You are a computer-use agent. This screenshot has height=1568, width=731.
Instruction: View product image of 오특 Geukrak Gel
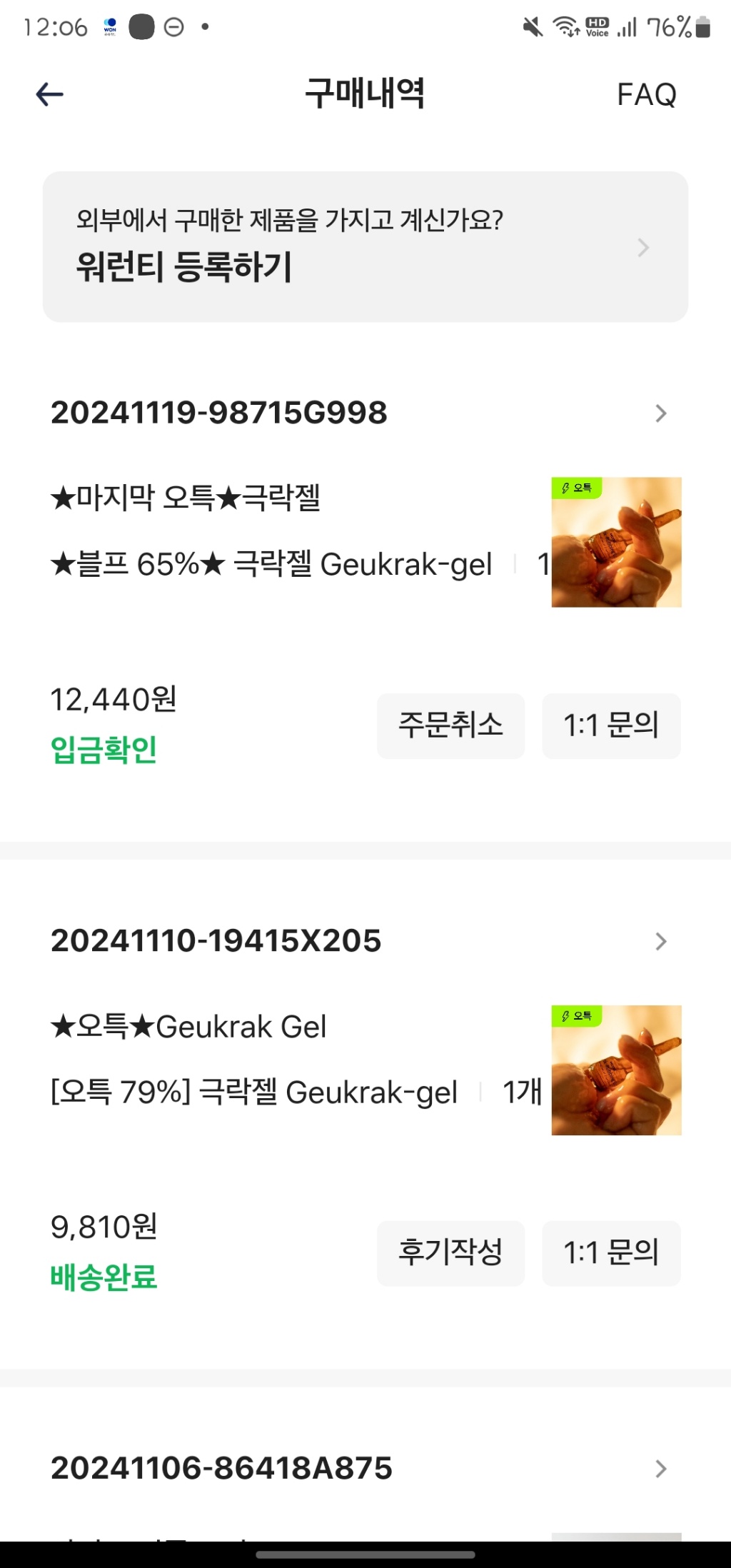coord(616,1070)
